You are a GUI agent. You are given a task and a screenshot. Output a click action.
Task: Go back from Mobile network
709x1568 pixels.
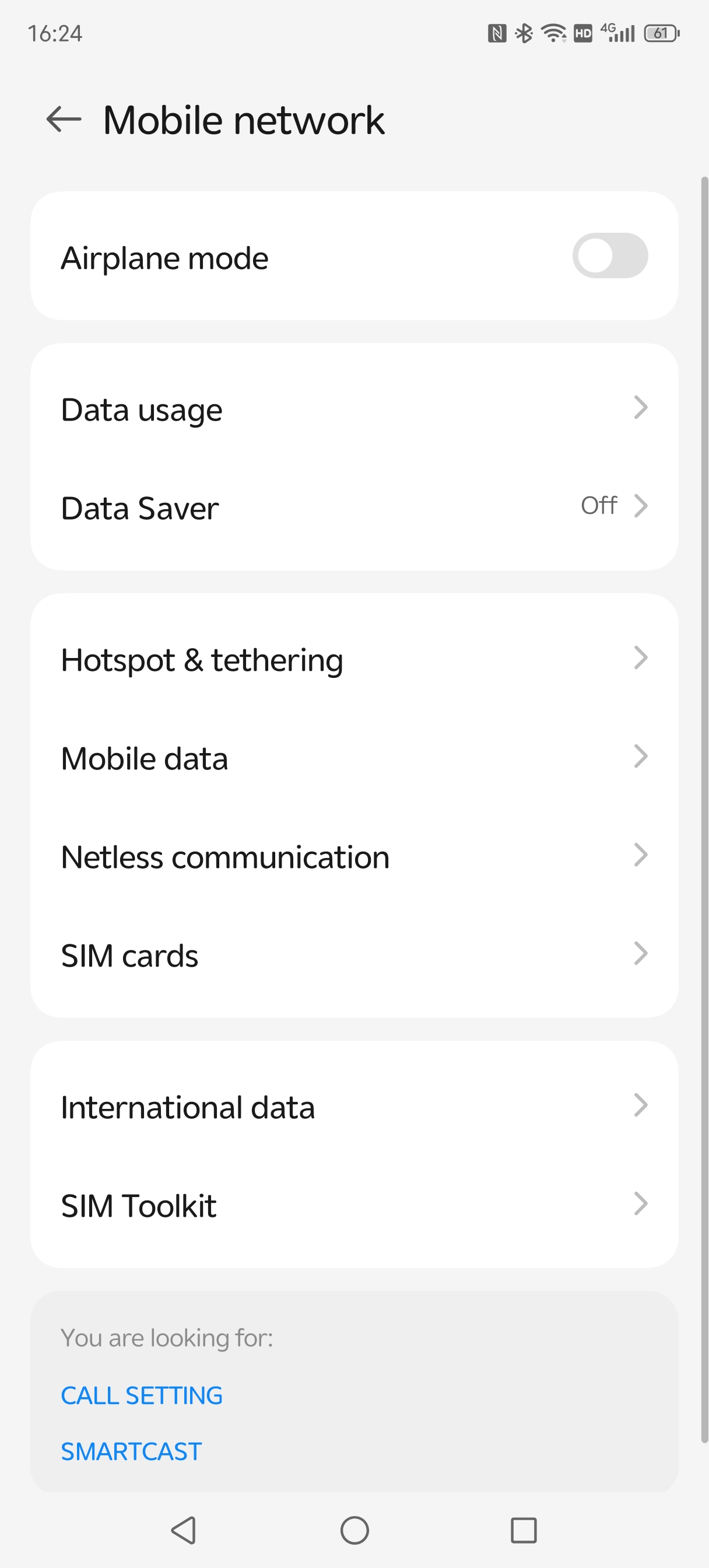click(x=64, y=118)
